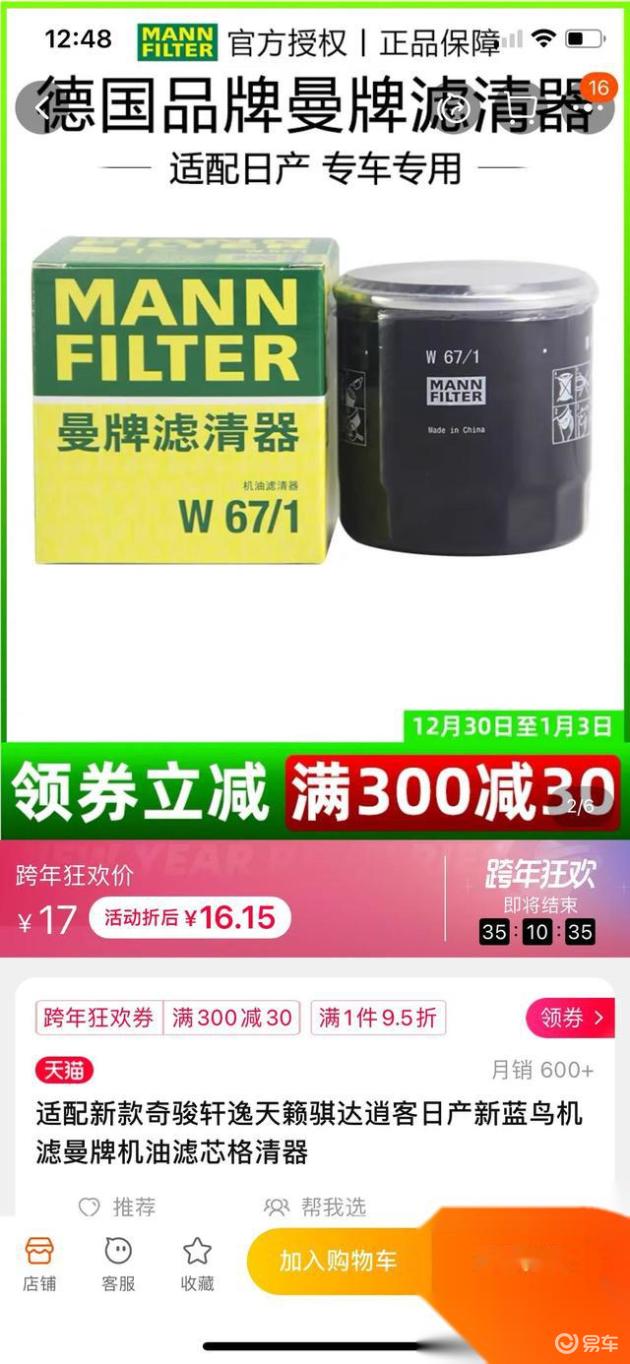
Task: Open the cart icon with badge 16
Action: 588,106
